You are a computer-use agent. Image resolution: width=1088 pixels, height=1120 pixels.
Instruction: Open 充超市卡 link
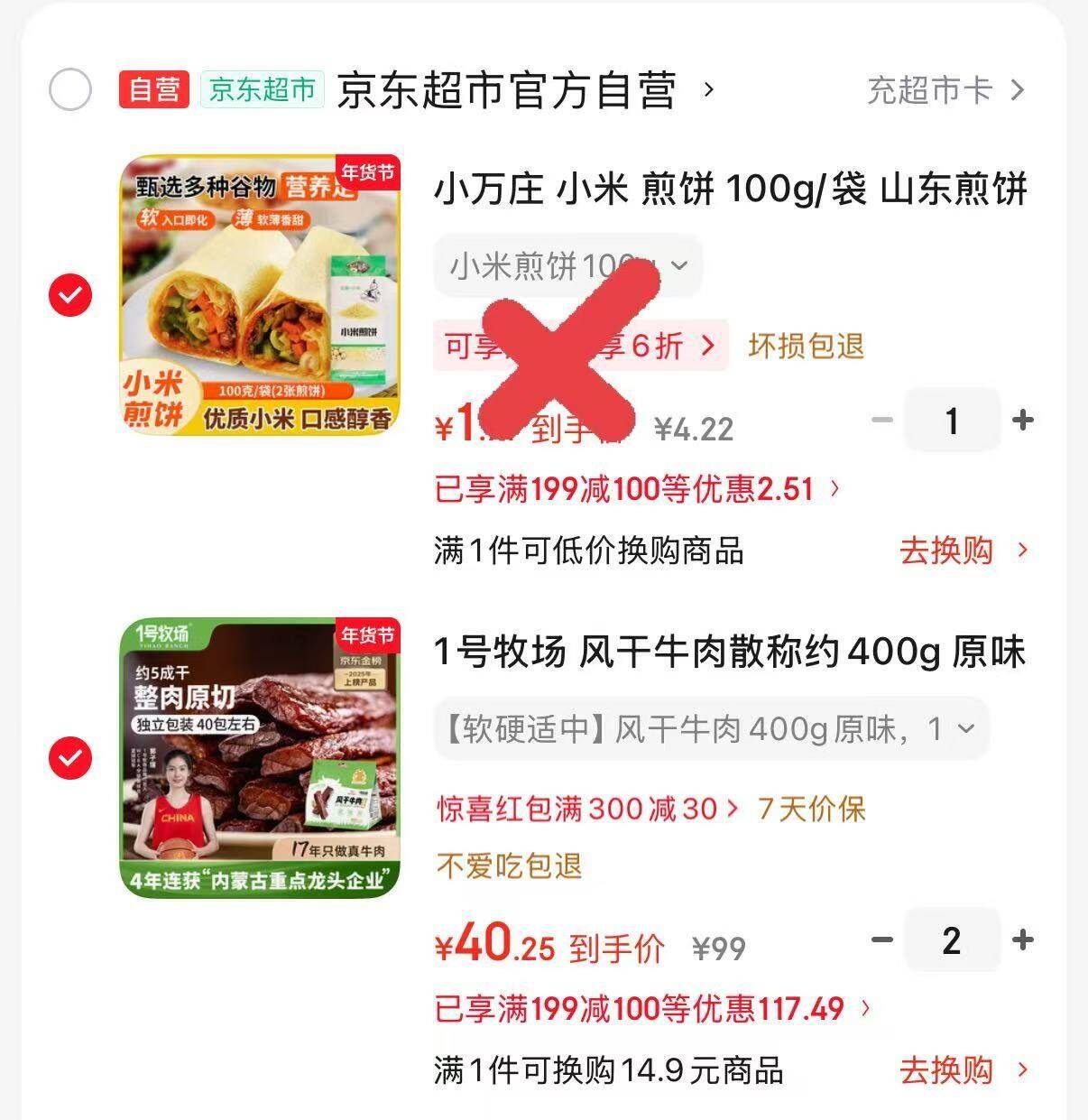coord(945,90)
